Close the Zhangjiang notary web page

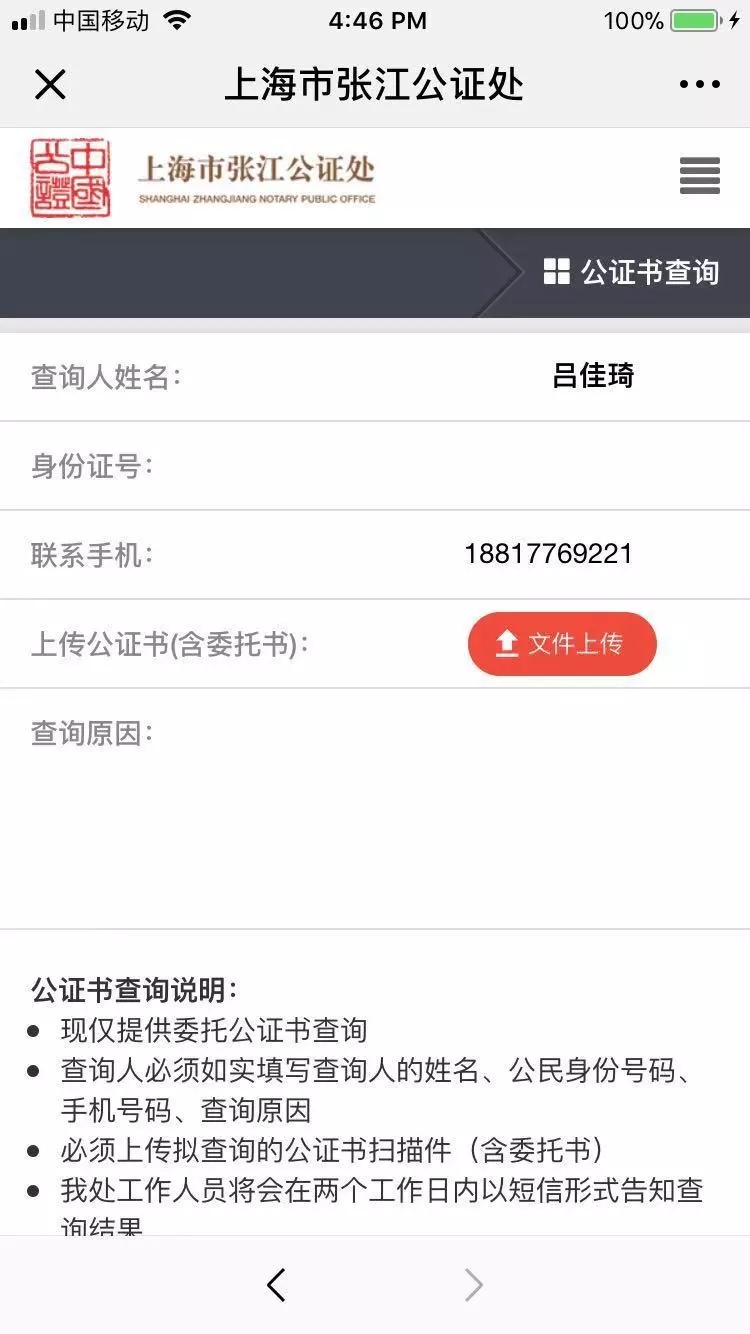[50, 85]
